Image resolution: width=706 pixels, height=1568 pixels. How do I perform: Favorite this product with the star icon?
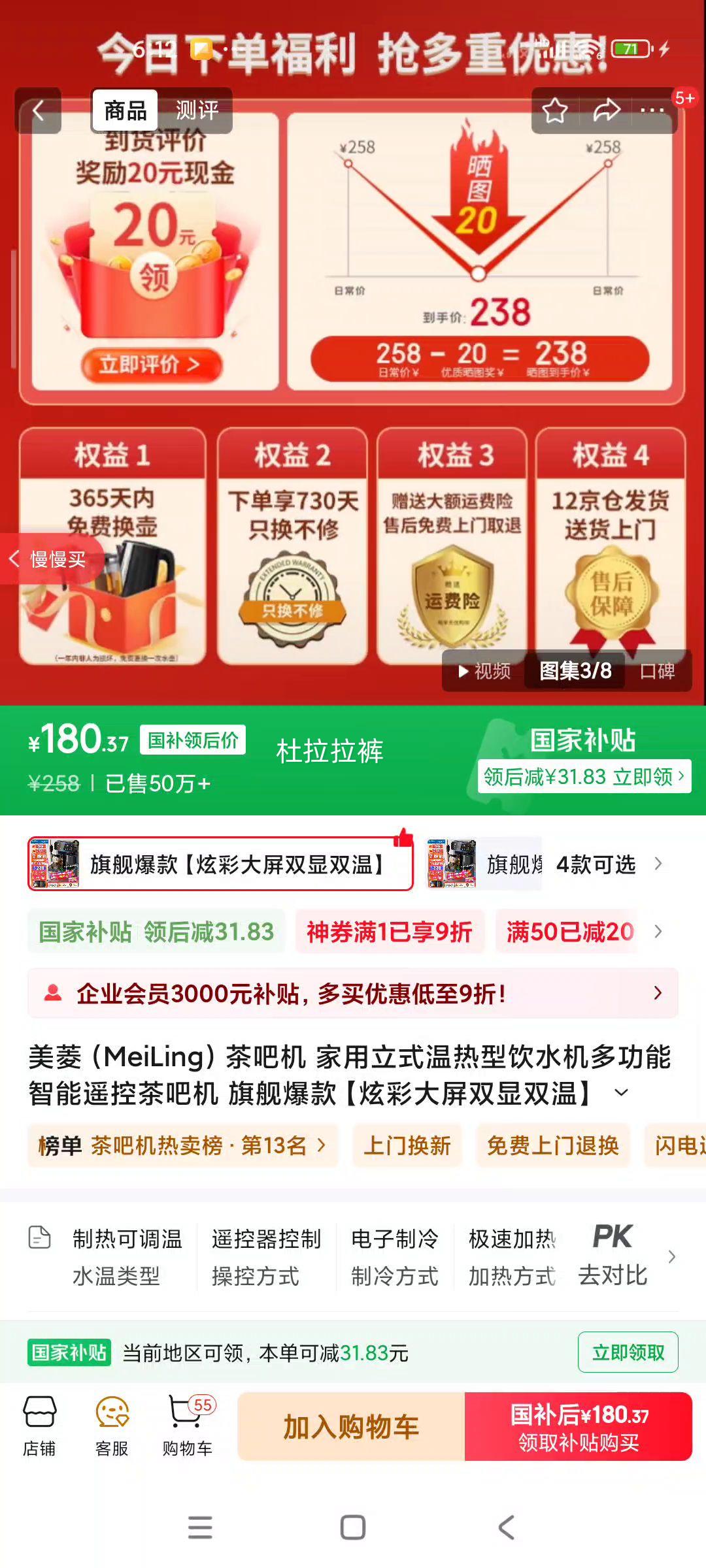555,110
